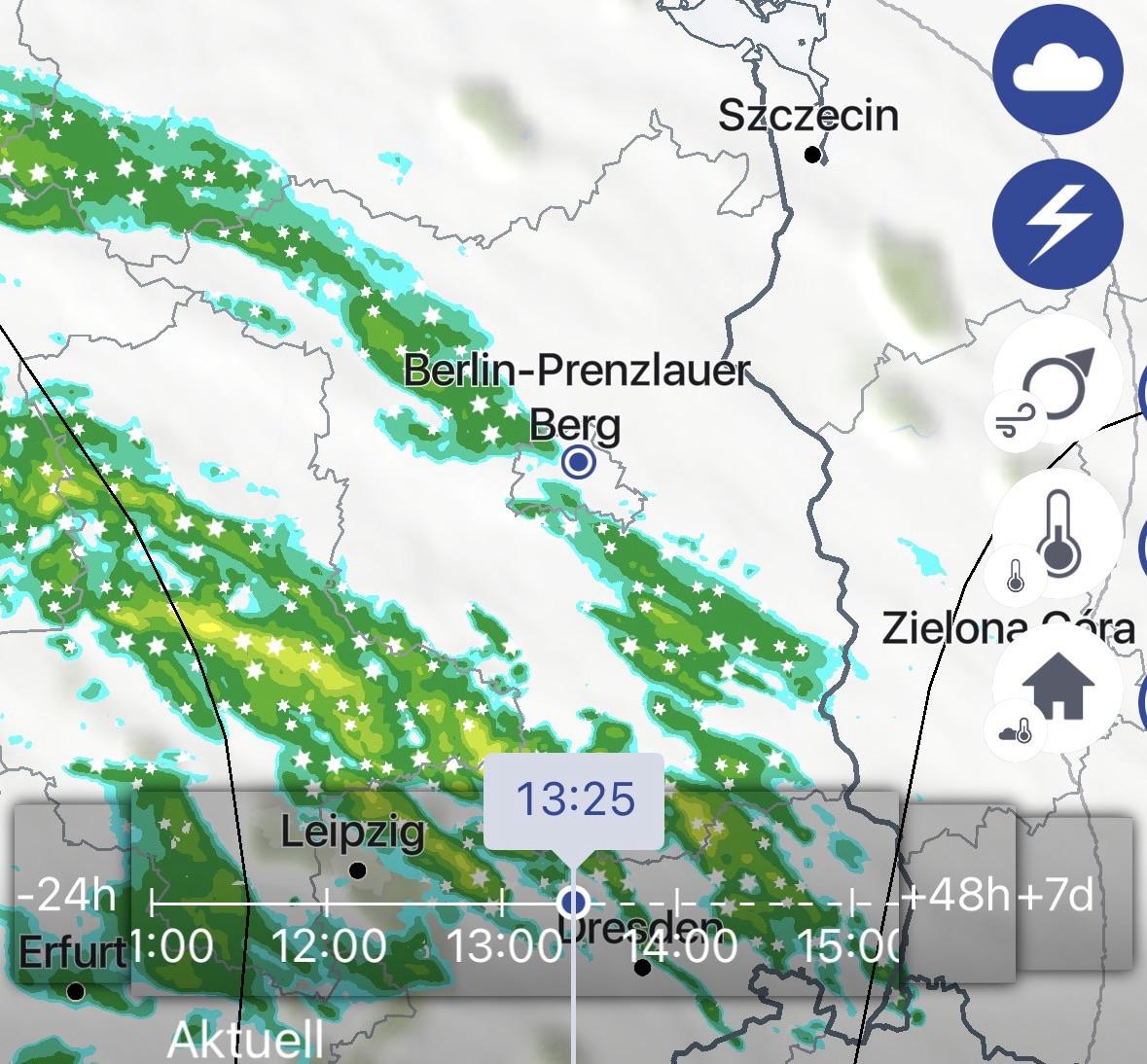Toggle the cloud layer button

(x=1057, y=71)
